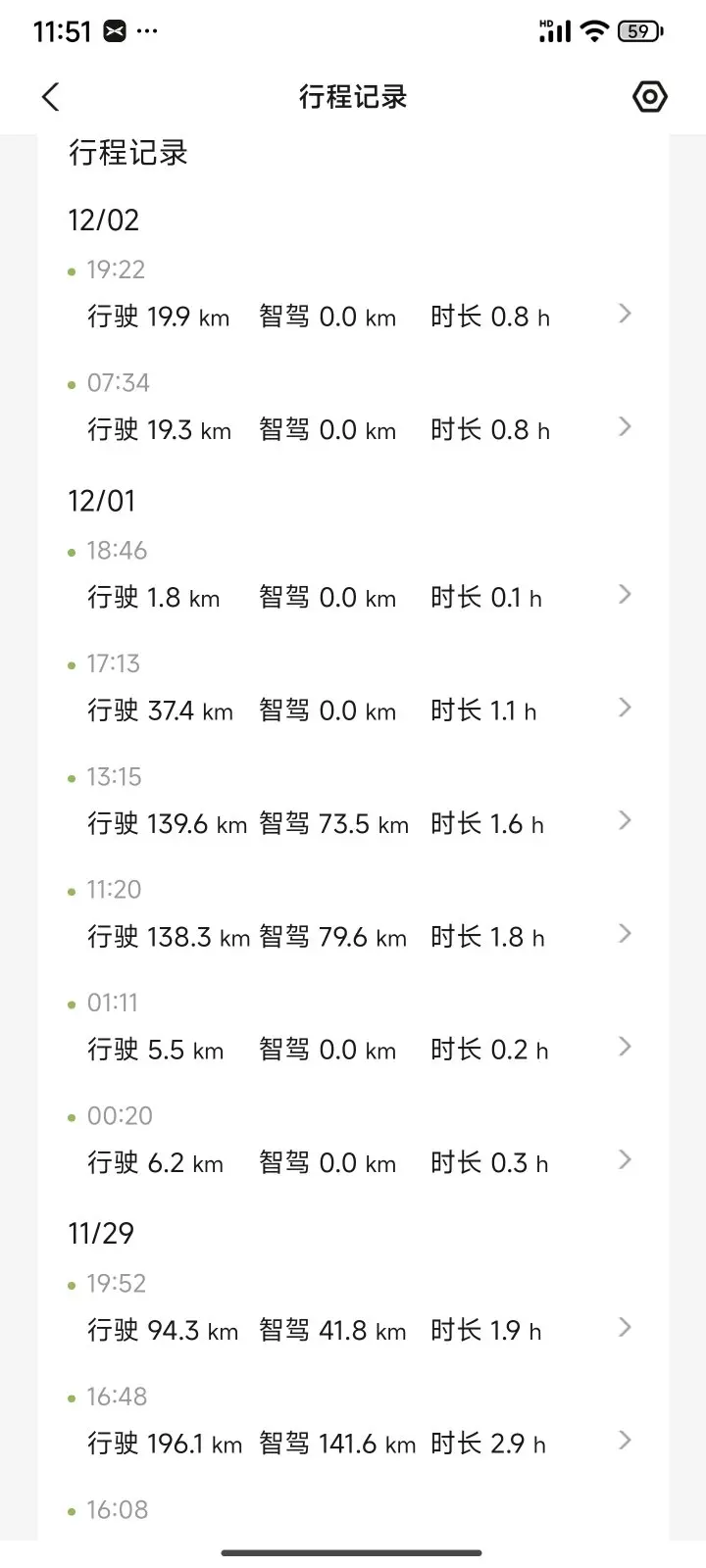View the 12/01 18:46 trip of 1.8 km
This screenshot has height=1568, width=706.
(x=353, y=597)
